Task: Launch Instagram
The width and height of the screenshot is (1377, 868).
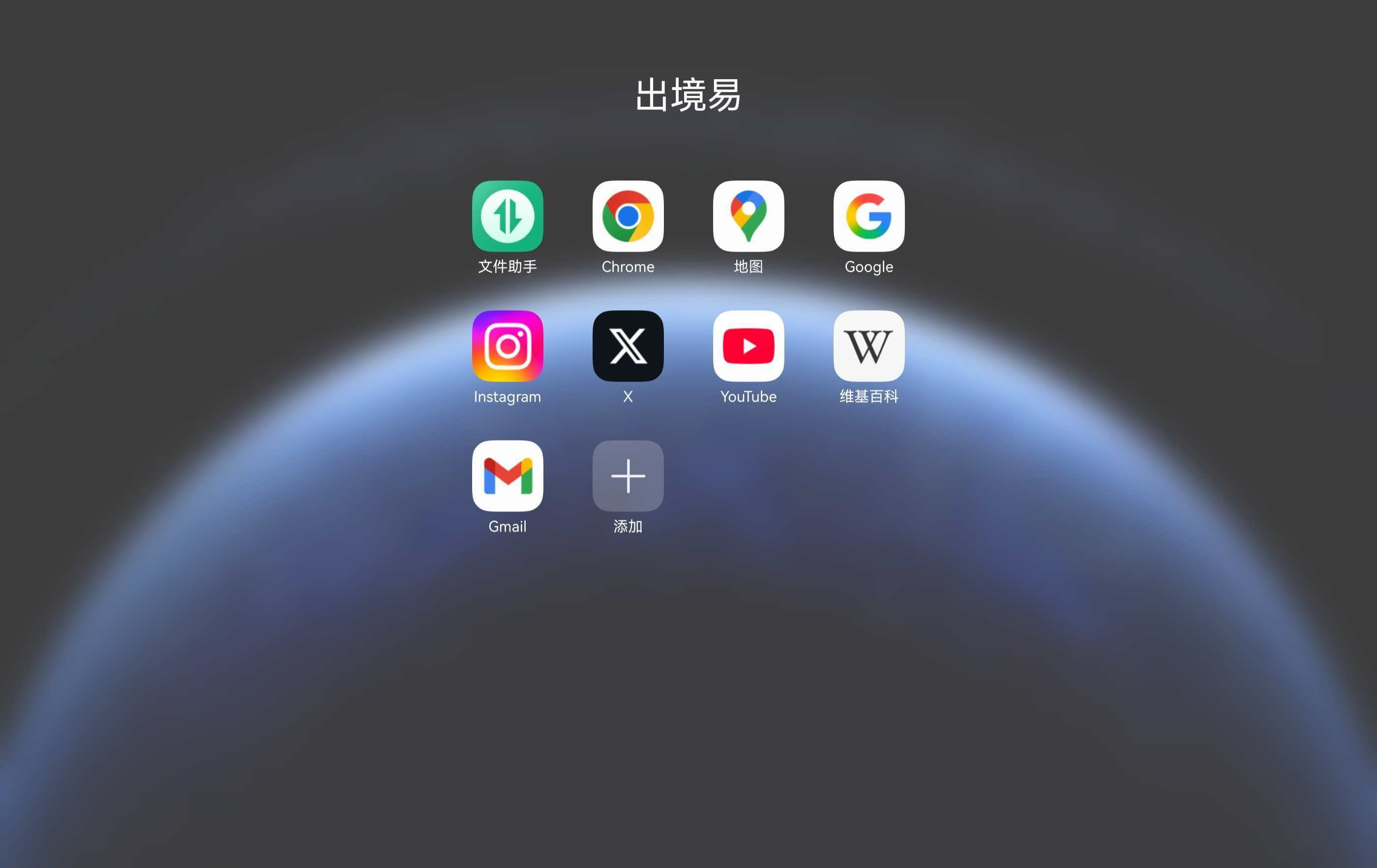Action: pos(507,346)
